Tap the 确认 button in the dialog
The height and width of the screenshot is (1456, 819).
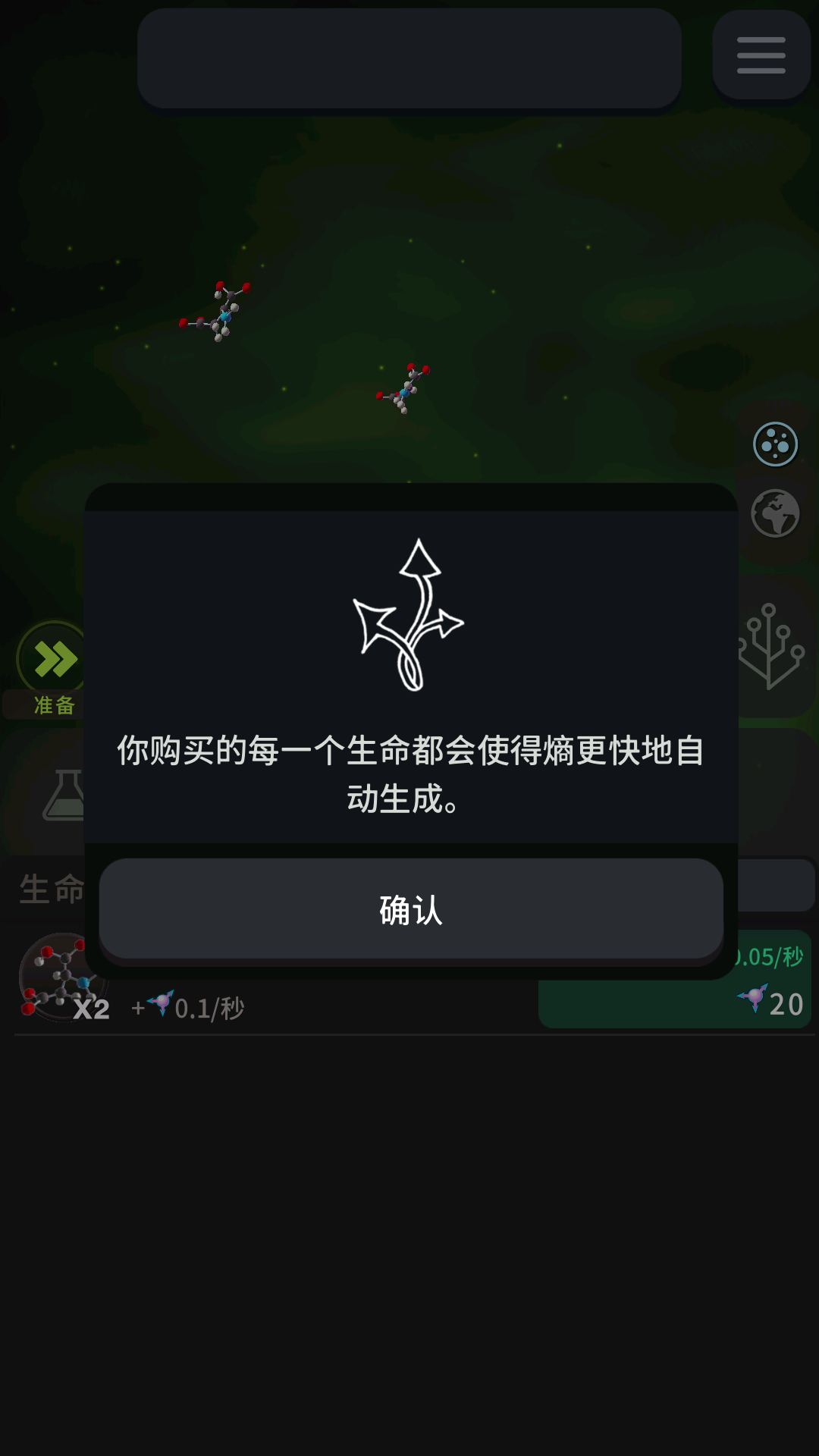410,909
